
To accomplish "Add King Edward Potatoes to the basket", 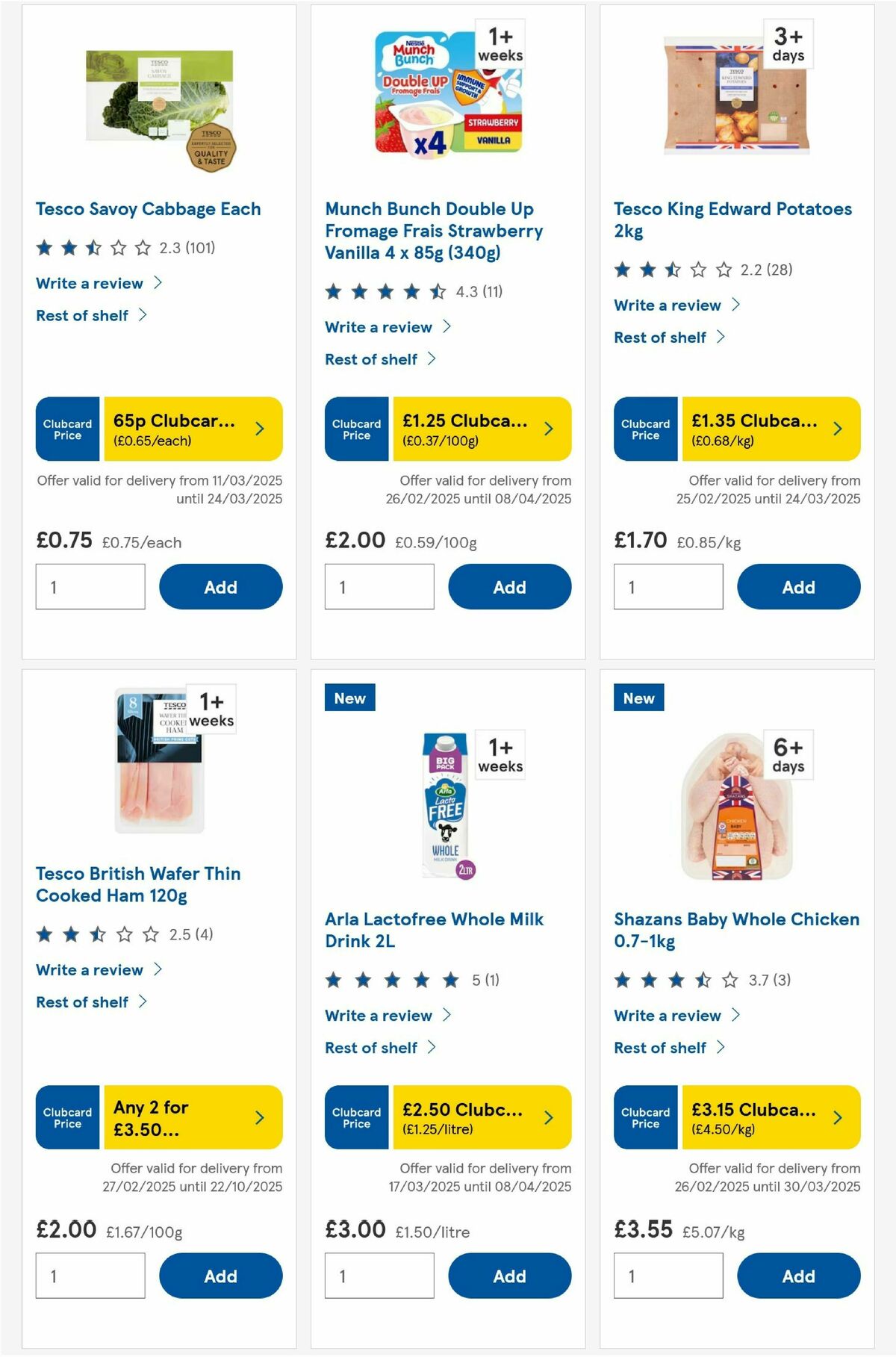I will 798,587.
